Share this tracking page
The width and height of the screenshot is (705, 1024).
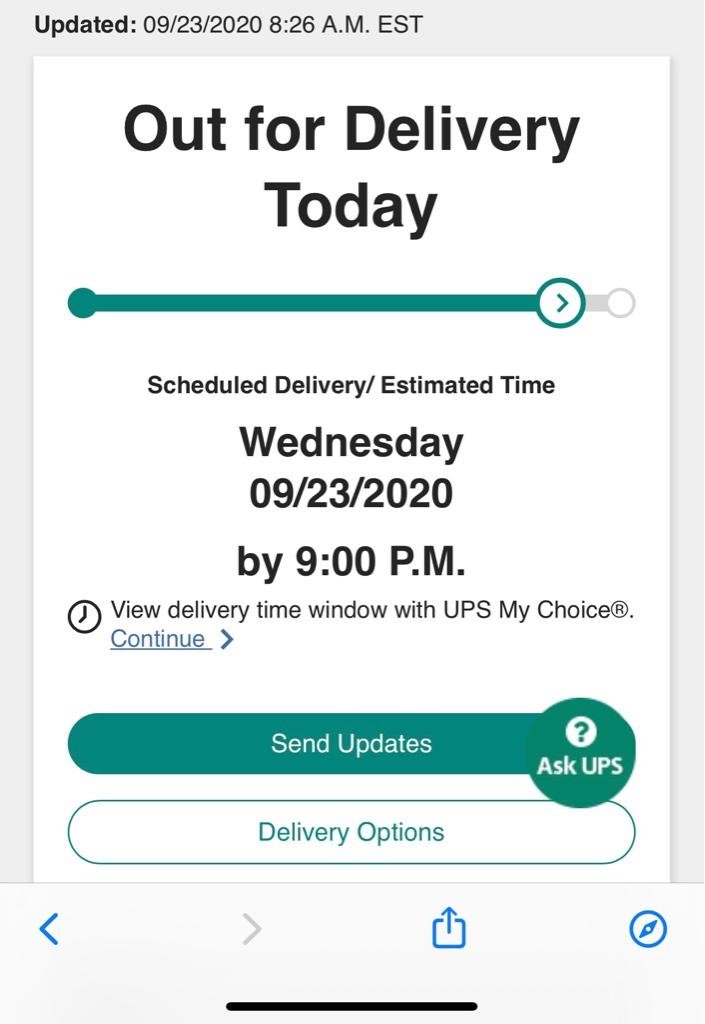[x=449, y=928]
